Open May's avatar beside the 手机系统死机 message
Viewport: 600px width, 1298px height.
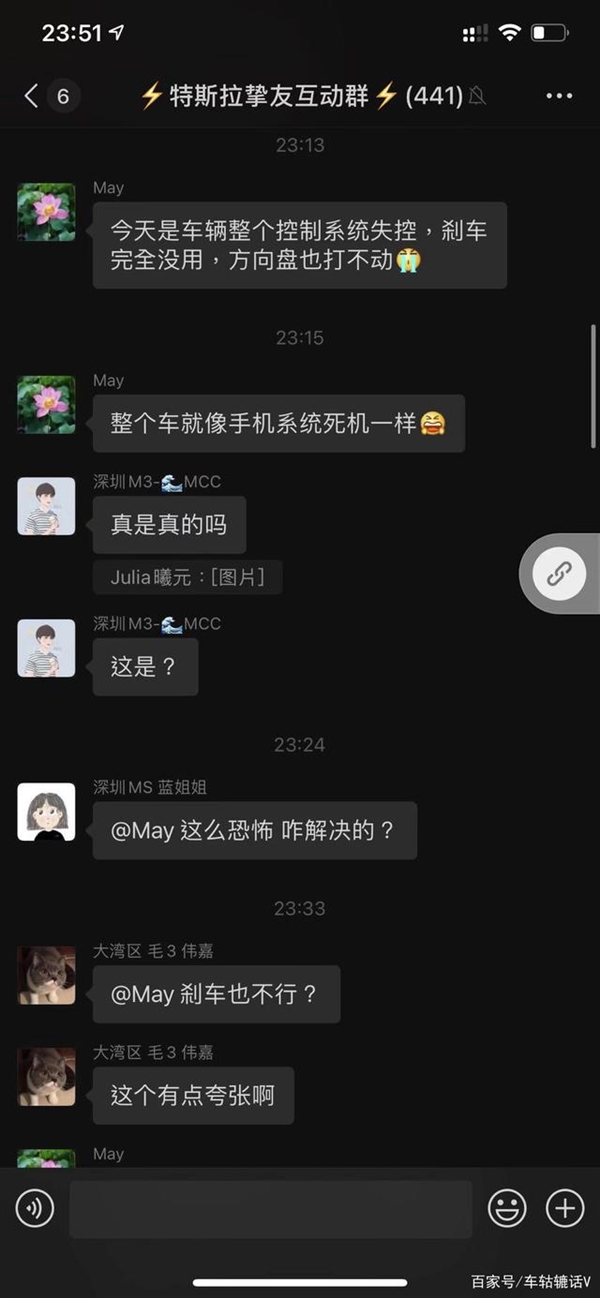pyautogui.click(x=46, y=405)
